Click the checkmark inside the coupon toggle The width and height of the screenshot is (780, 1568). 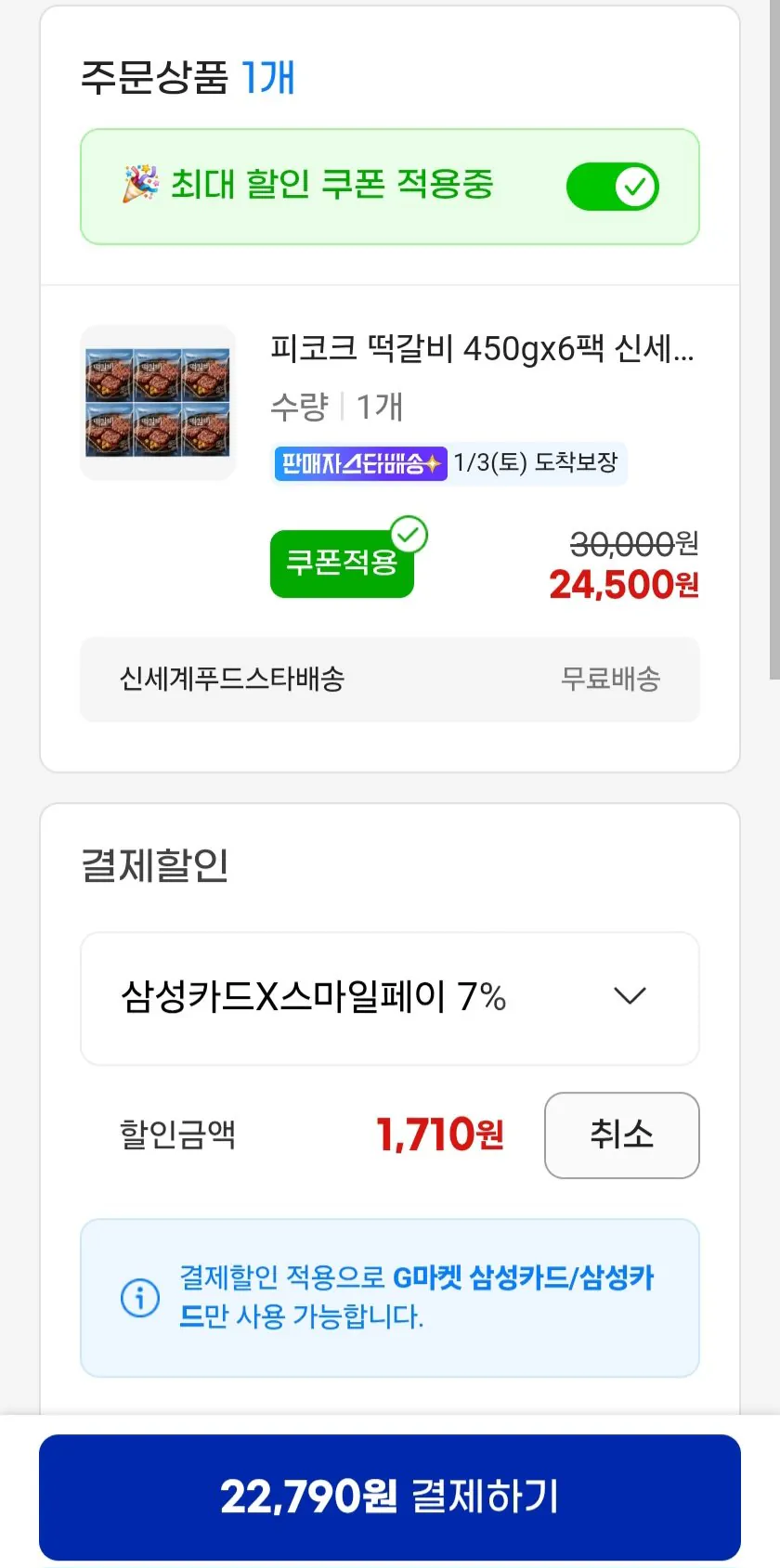tap(635, 185)
